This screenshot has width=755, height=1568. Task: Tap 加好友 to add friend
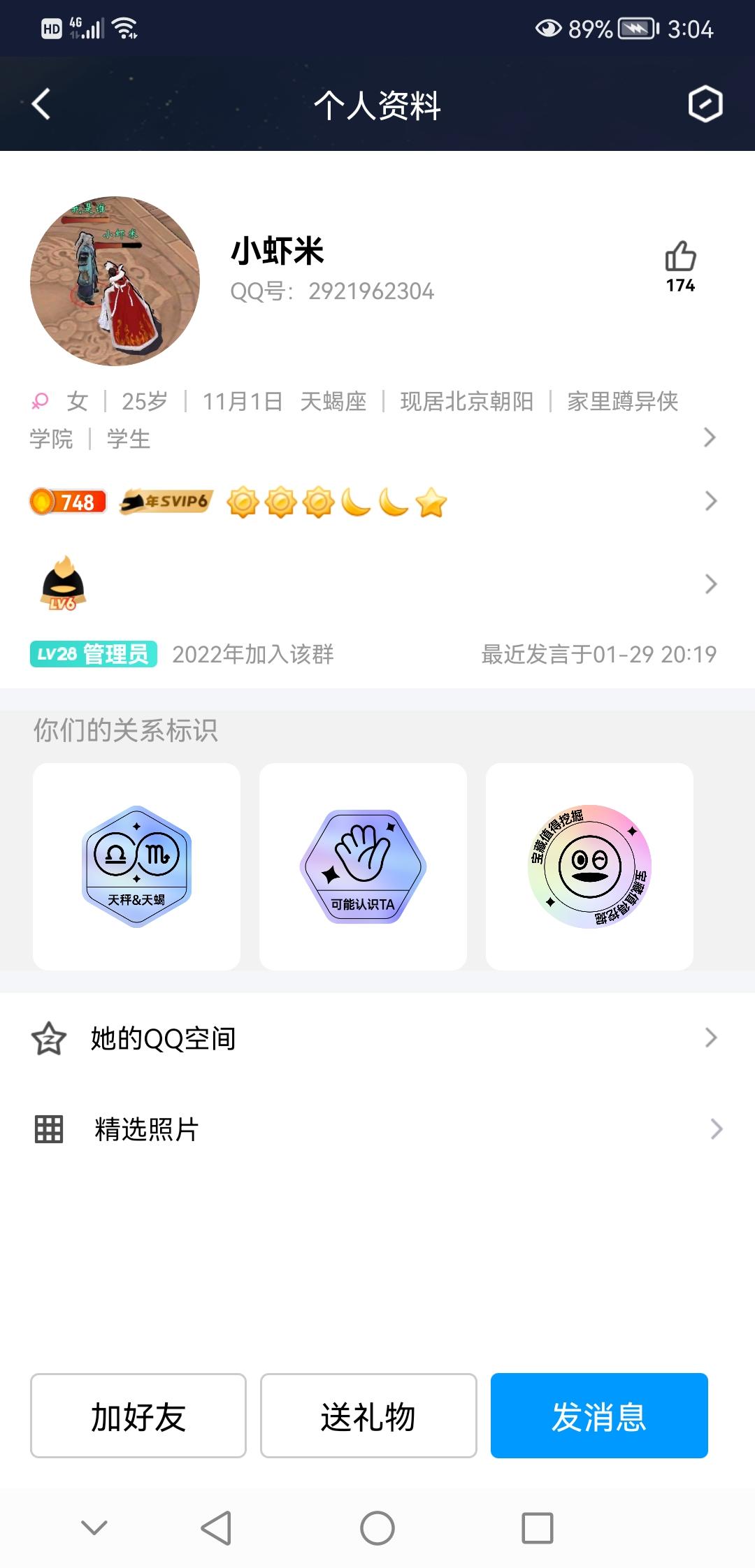(x=138, y=1416)
